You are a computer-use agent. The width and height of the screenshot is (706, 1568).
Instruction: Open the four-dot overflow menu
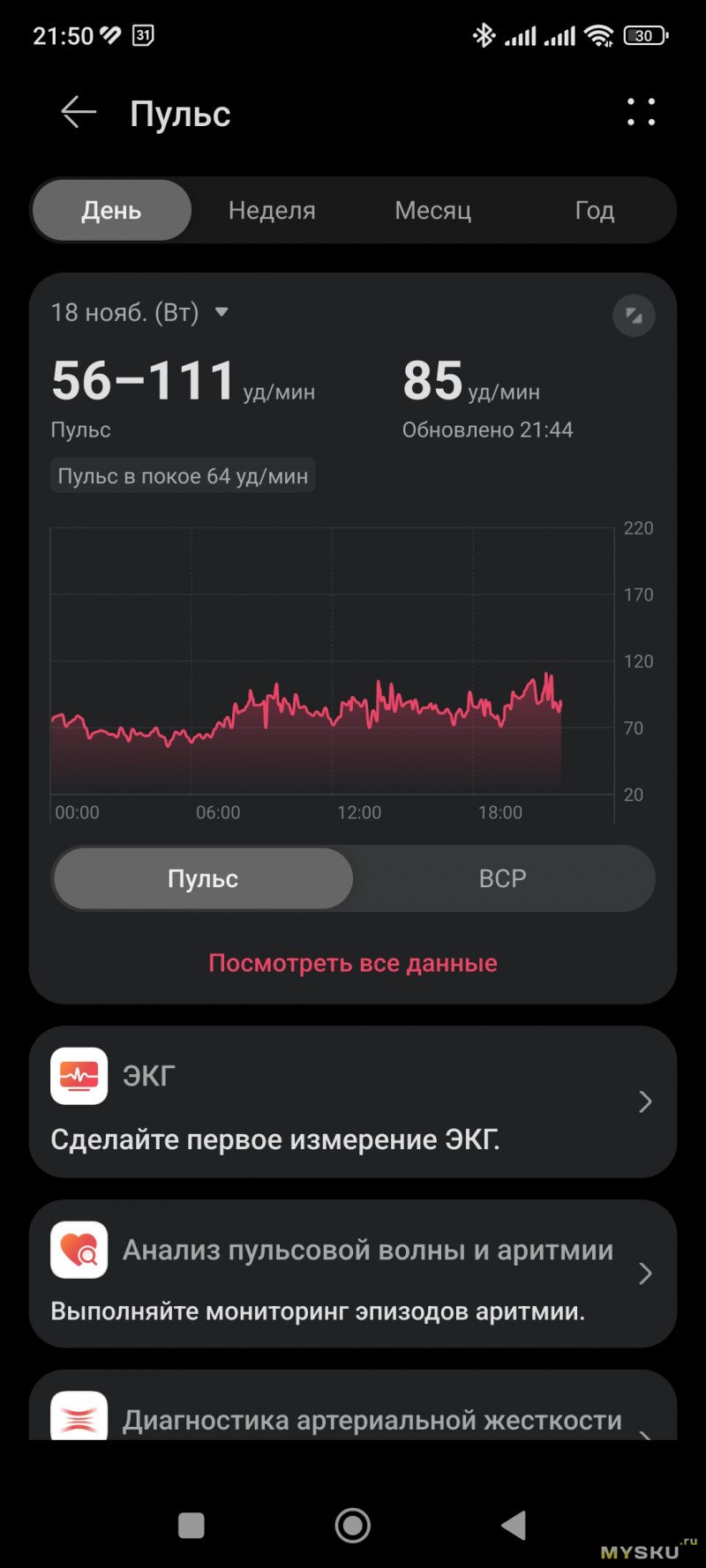pos(641,113)
